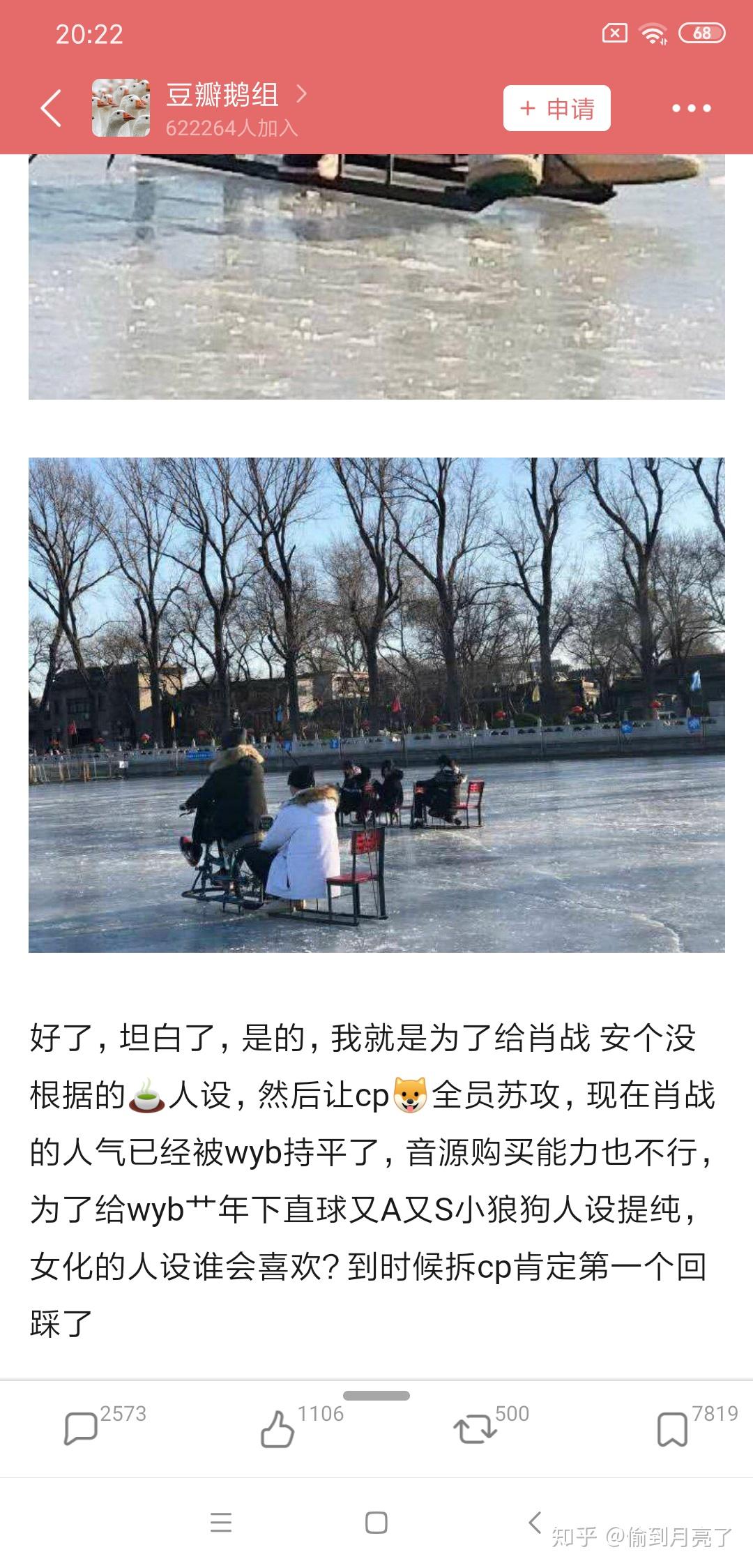Screen dimensions: 753x1568
Task: Tap the 申请 button to join the group
Action: point(556,108)
